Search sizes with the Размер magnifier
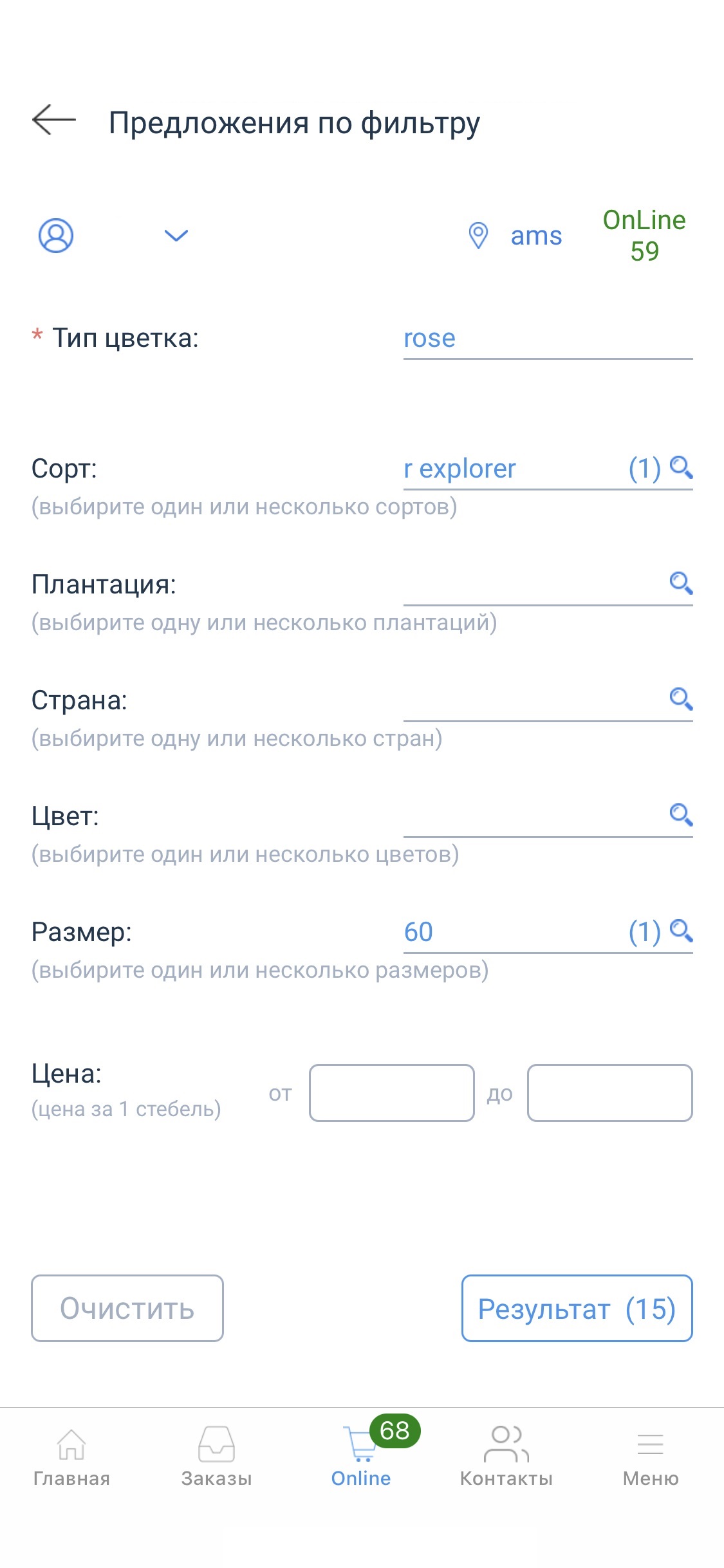This screenshot has width=724, height=1568. (x=682, y=931)
